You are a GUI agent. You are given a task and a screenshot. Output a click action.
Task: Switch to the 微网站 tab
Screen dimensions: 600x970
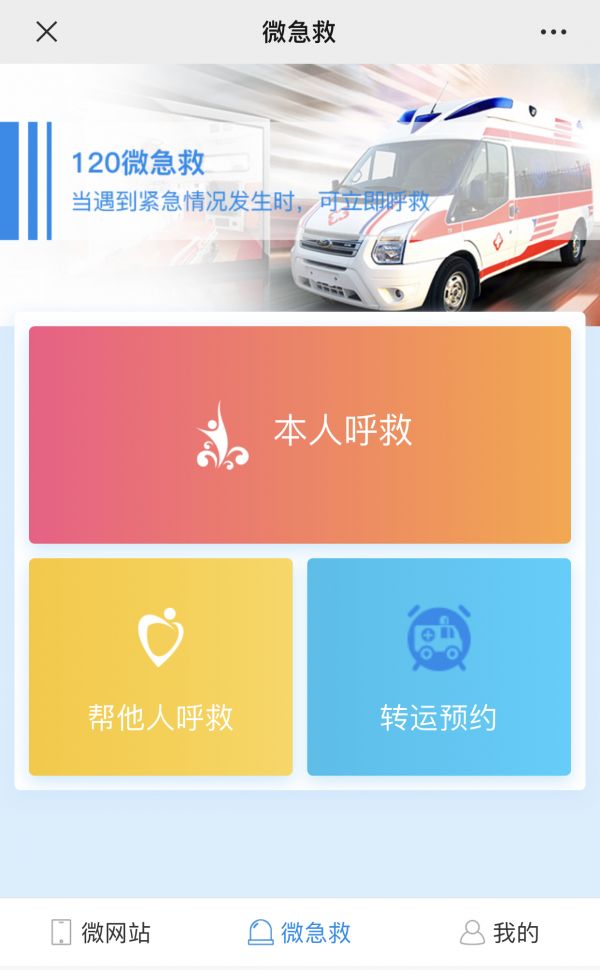pyautogui.click(x=100, y=933)
